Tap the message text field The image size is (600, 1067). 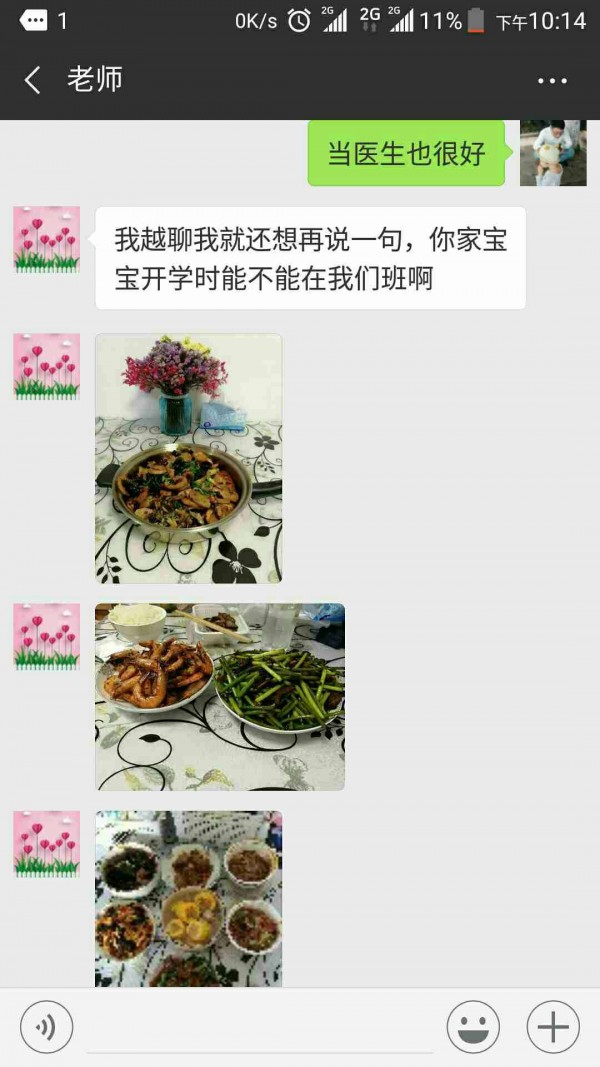point(260,1027)
